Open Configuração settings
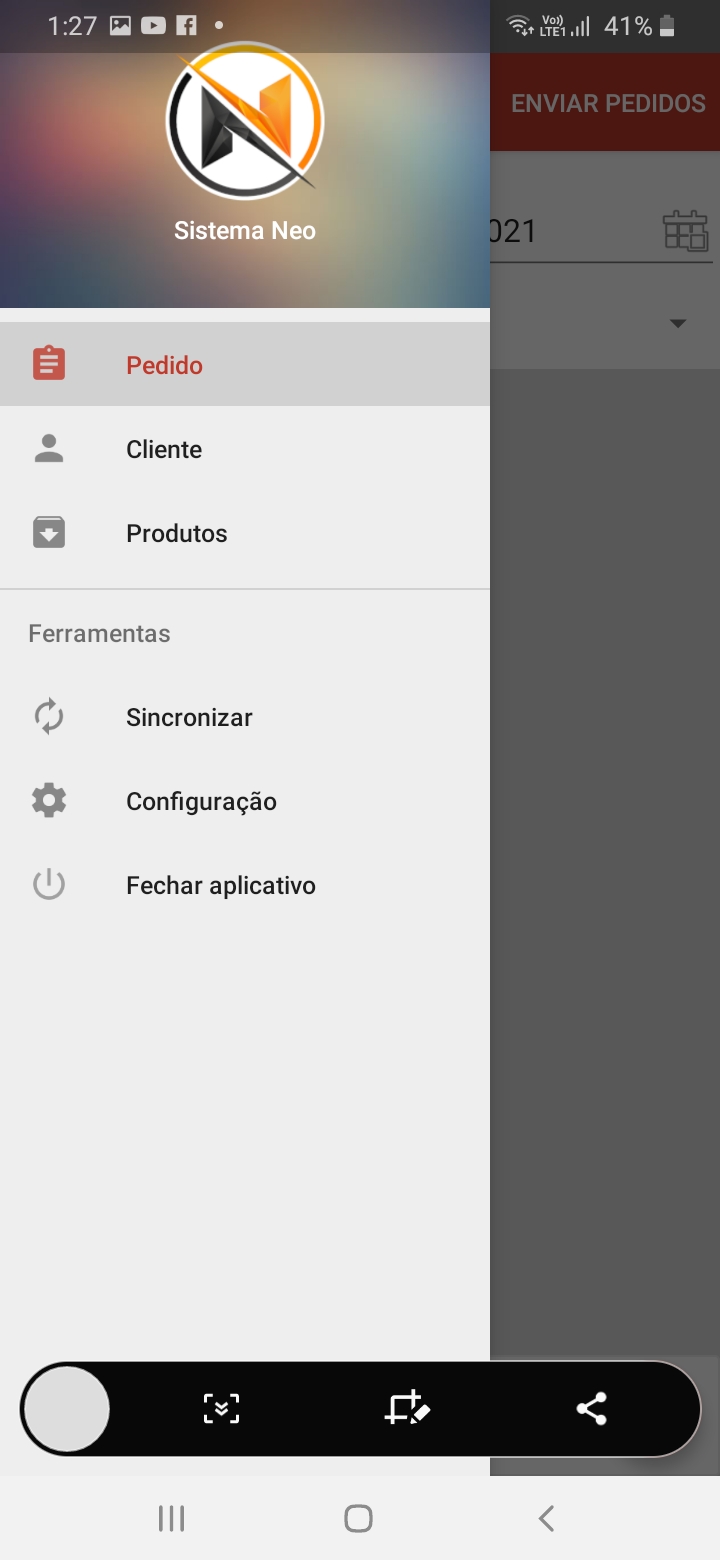The width and height of the screenshot is (720, 1560). coord(245,801)
